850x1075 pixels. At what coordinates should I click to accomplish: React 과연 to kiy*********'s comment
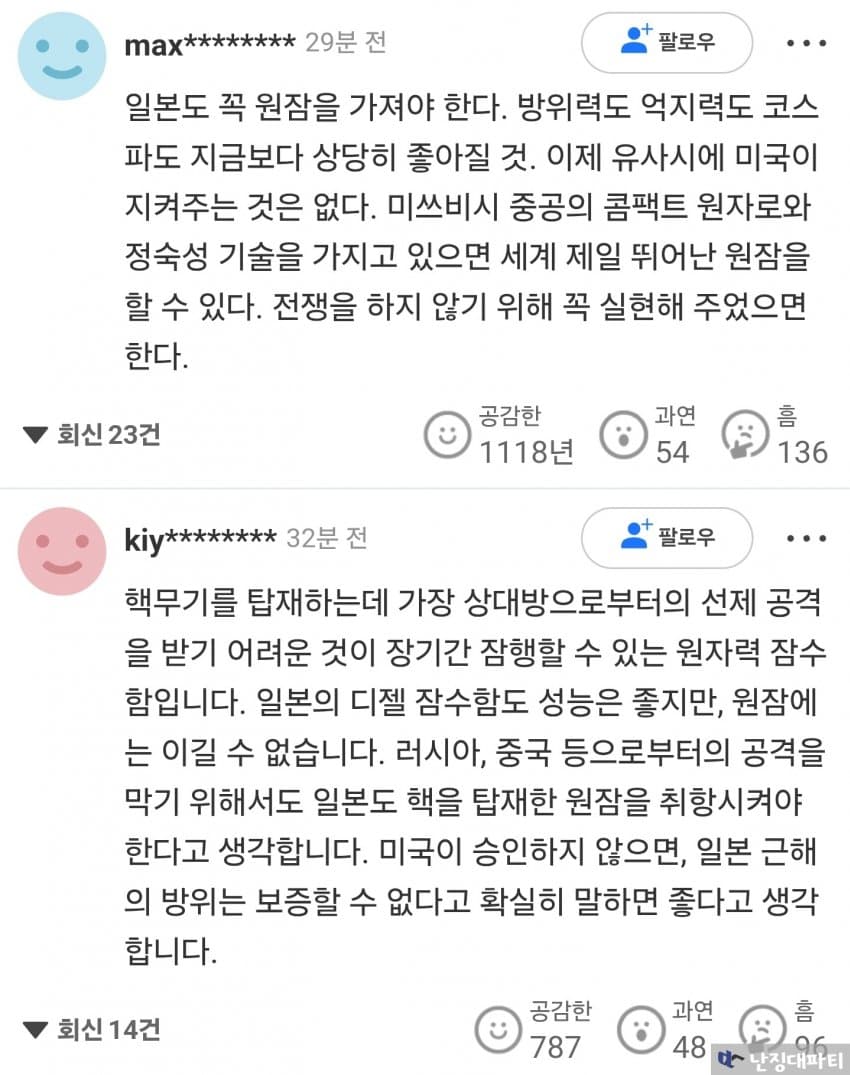coord(640,1029)
